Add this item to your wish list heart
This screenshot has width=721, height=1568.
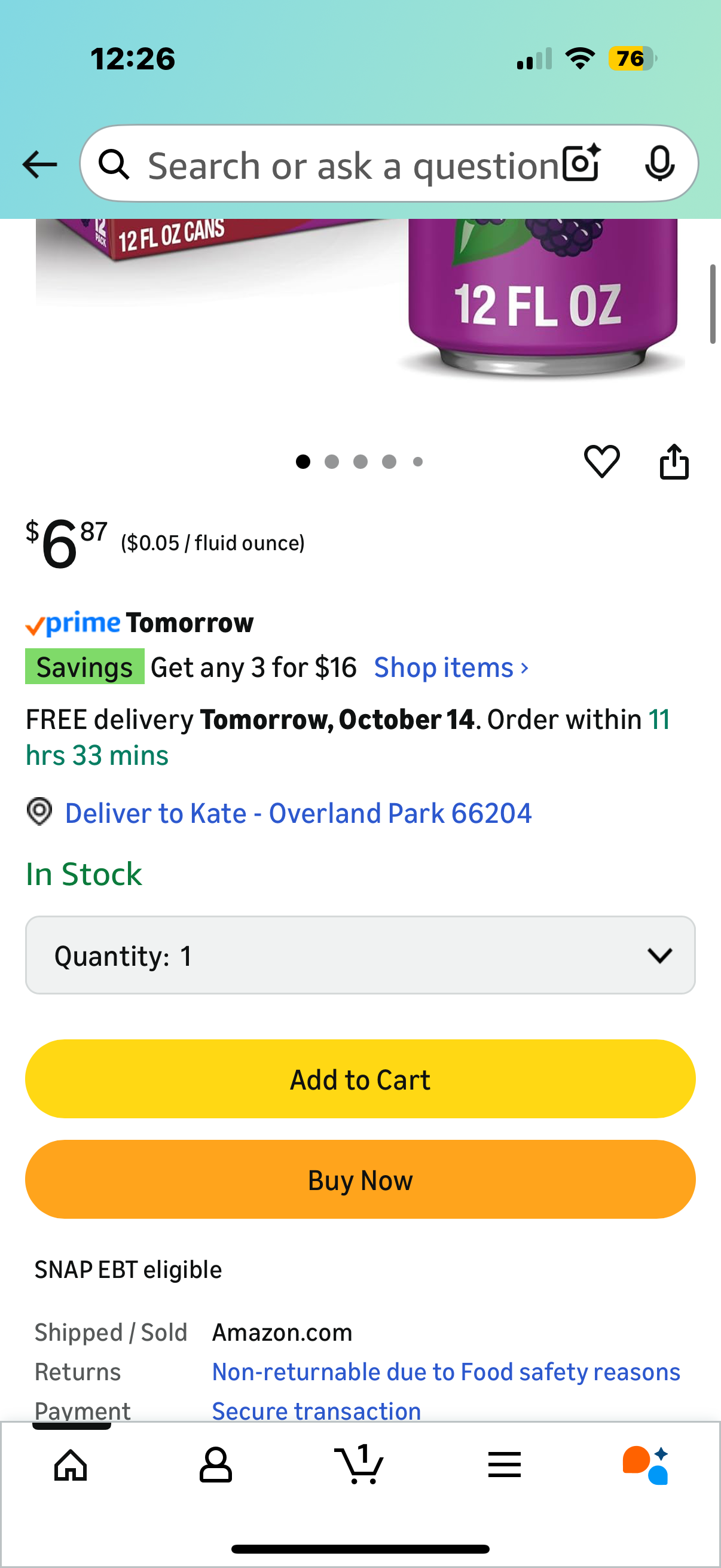pyautogui.click(x=601, y=462)
